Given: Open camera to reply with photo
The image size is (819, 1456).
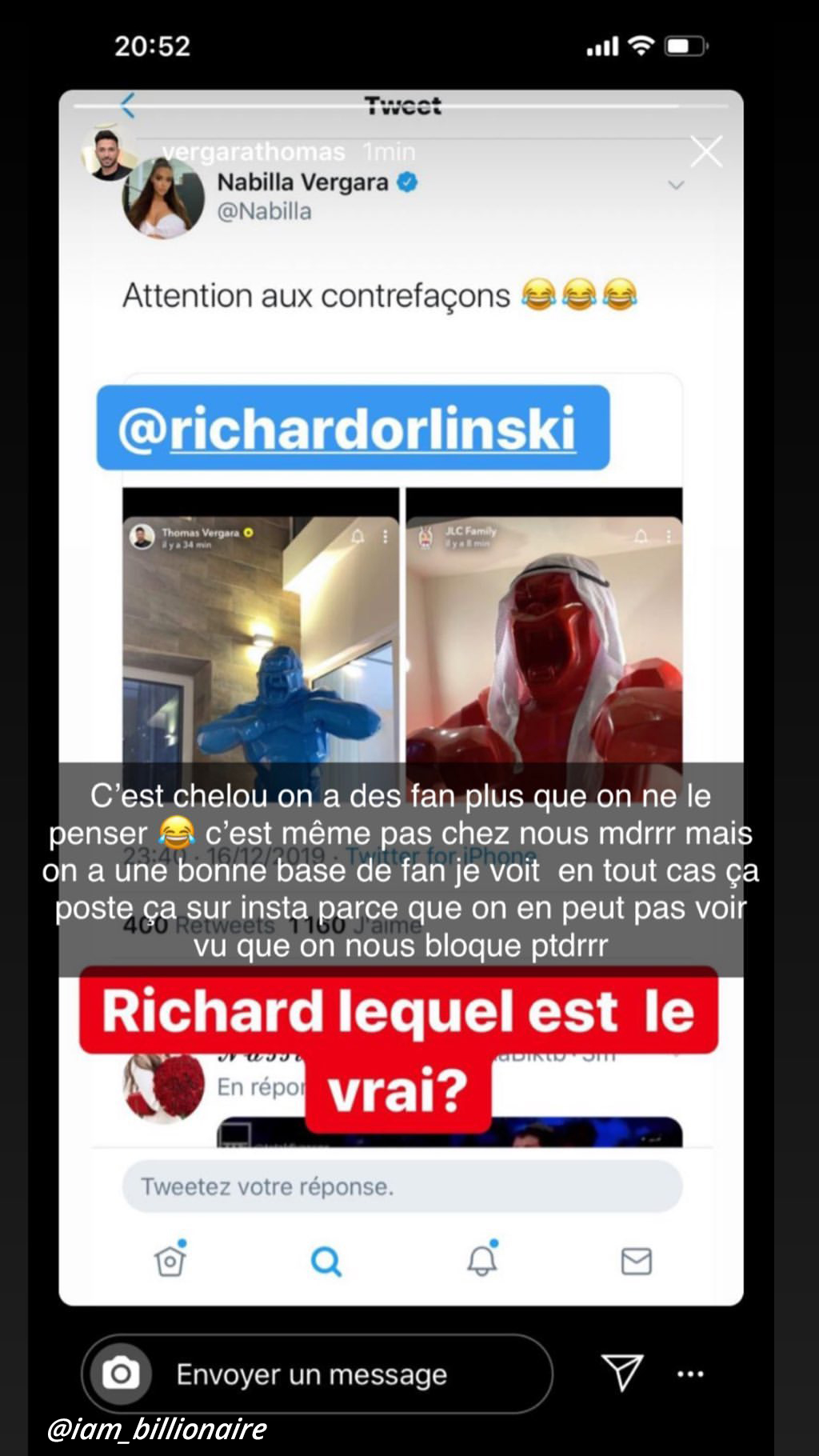Looking at the screenshot, I should [121, 1374].
